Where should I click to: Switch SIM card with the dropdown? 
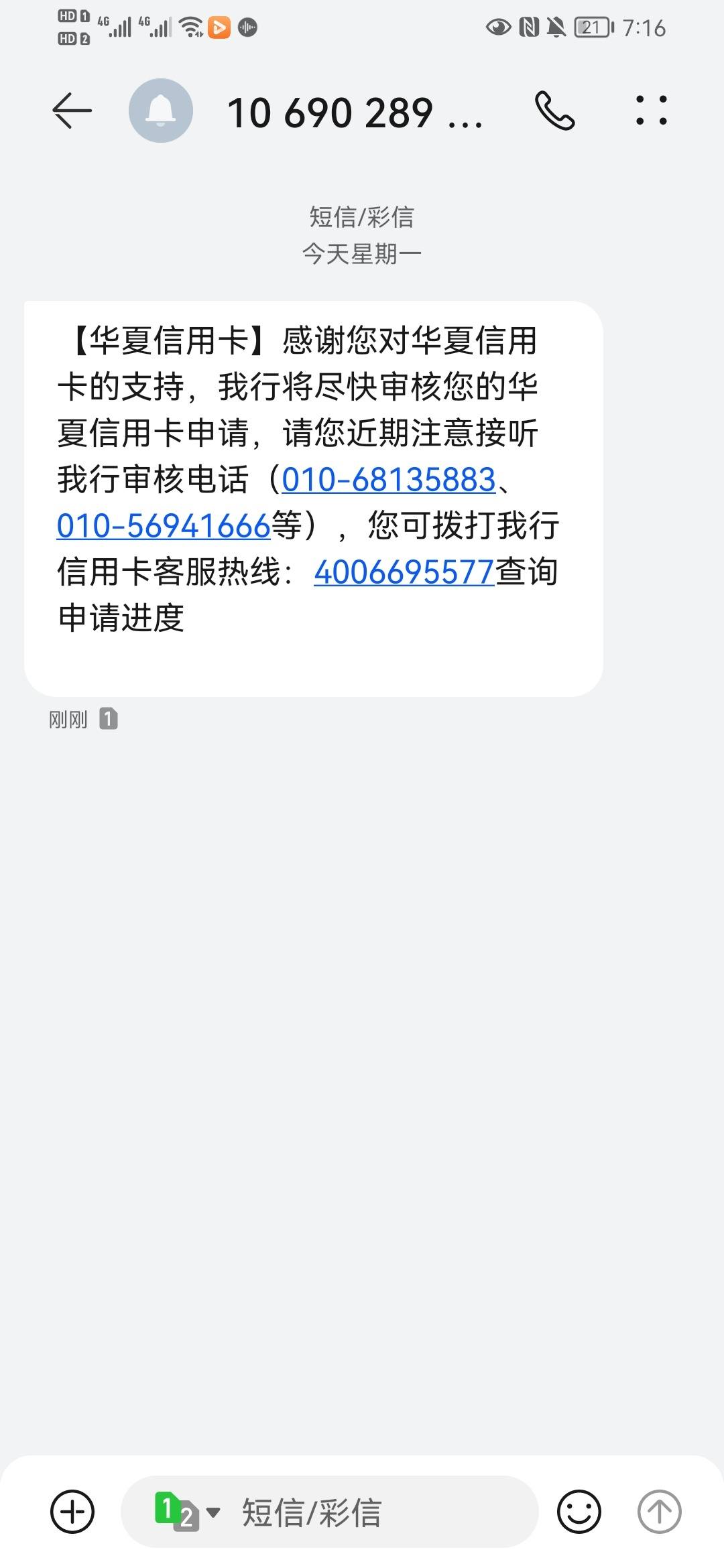[x=187, y=1512]
